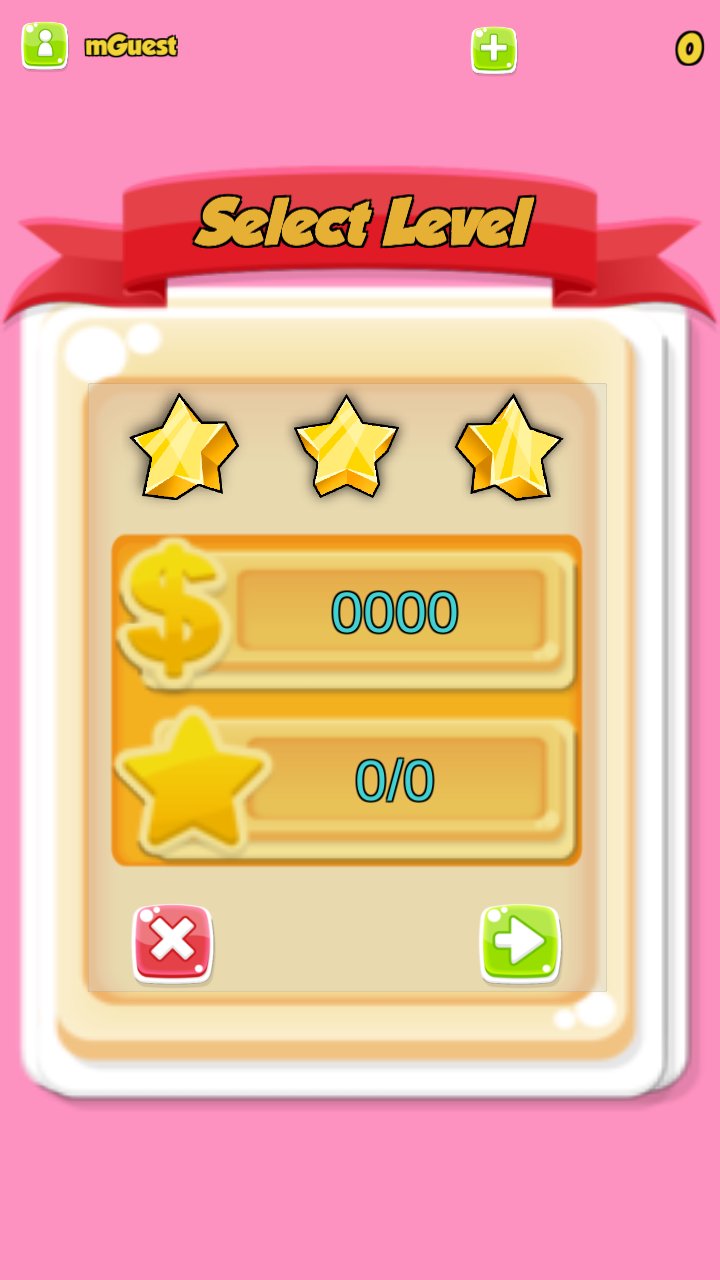Cancel level selection with the red X button

point(174,941)
